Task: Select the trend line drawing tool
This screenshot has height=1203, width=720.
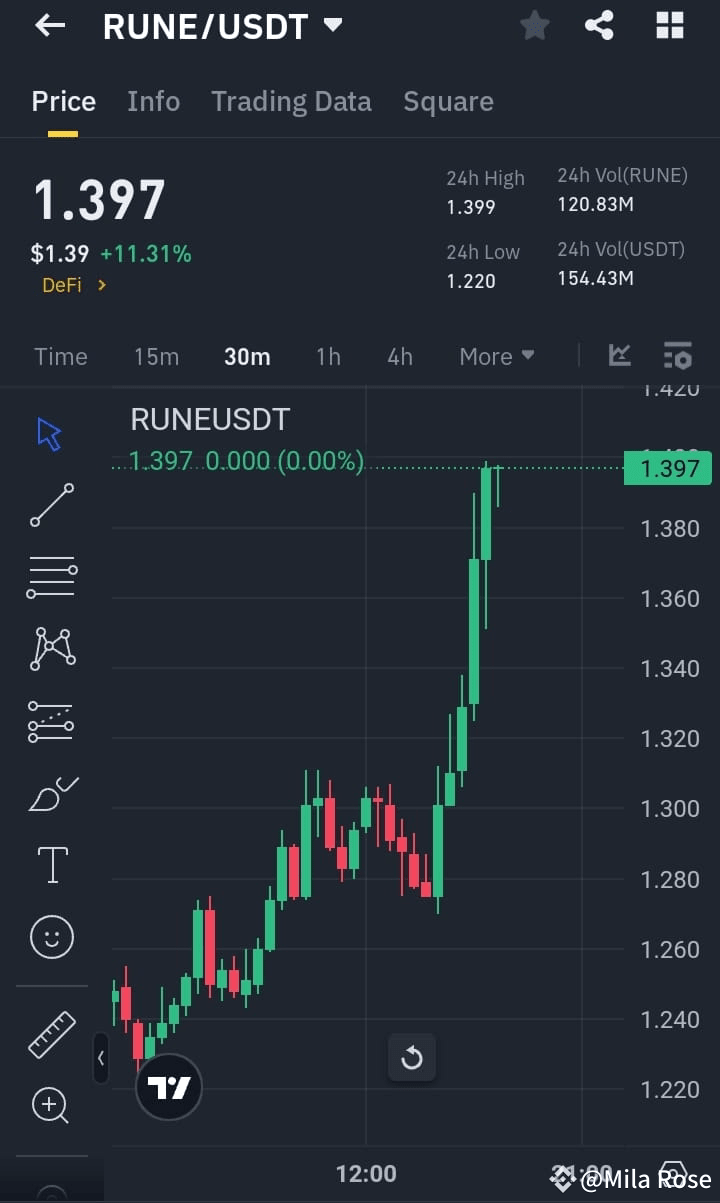Action: pos(50,506)
